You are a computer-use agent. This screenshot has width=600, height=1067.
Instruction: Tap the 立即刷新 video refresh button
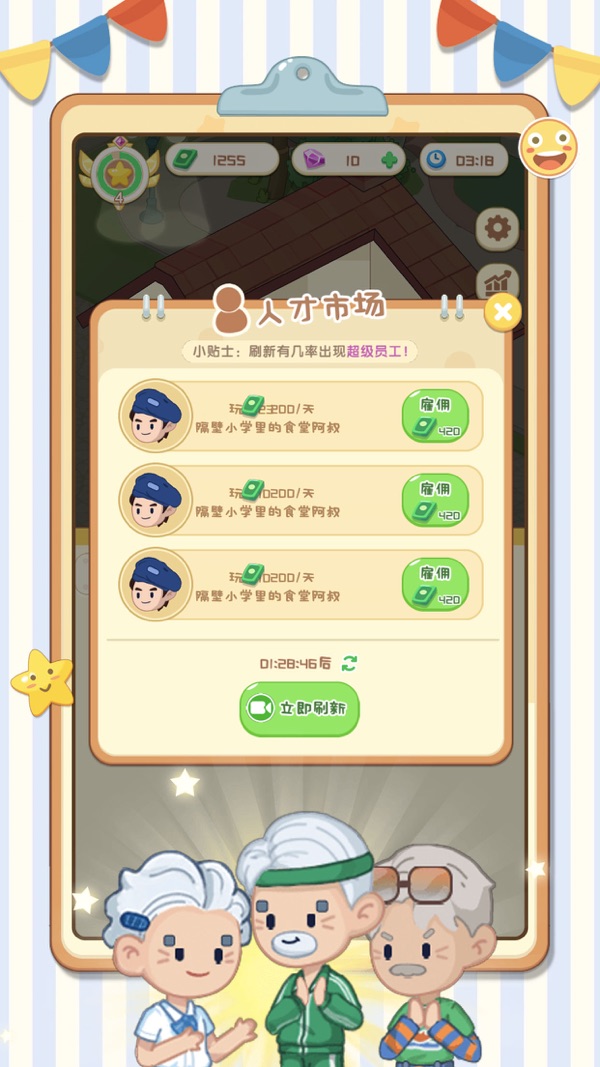(299, 708)
